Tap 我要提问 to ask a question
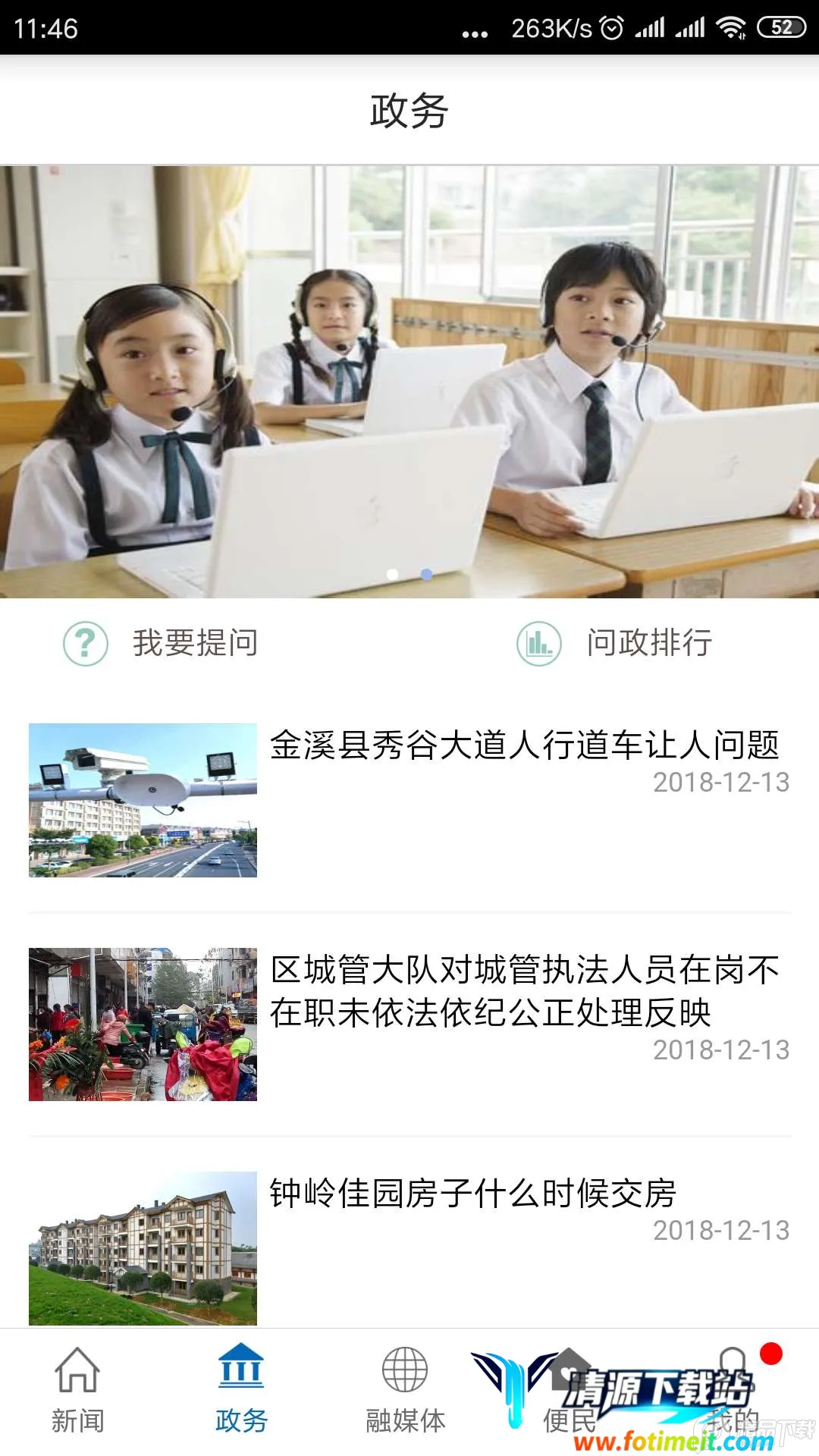Screen dimensions: 819x1456 click(x=162, y=643)
